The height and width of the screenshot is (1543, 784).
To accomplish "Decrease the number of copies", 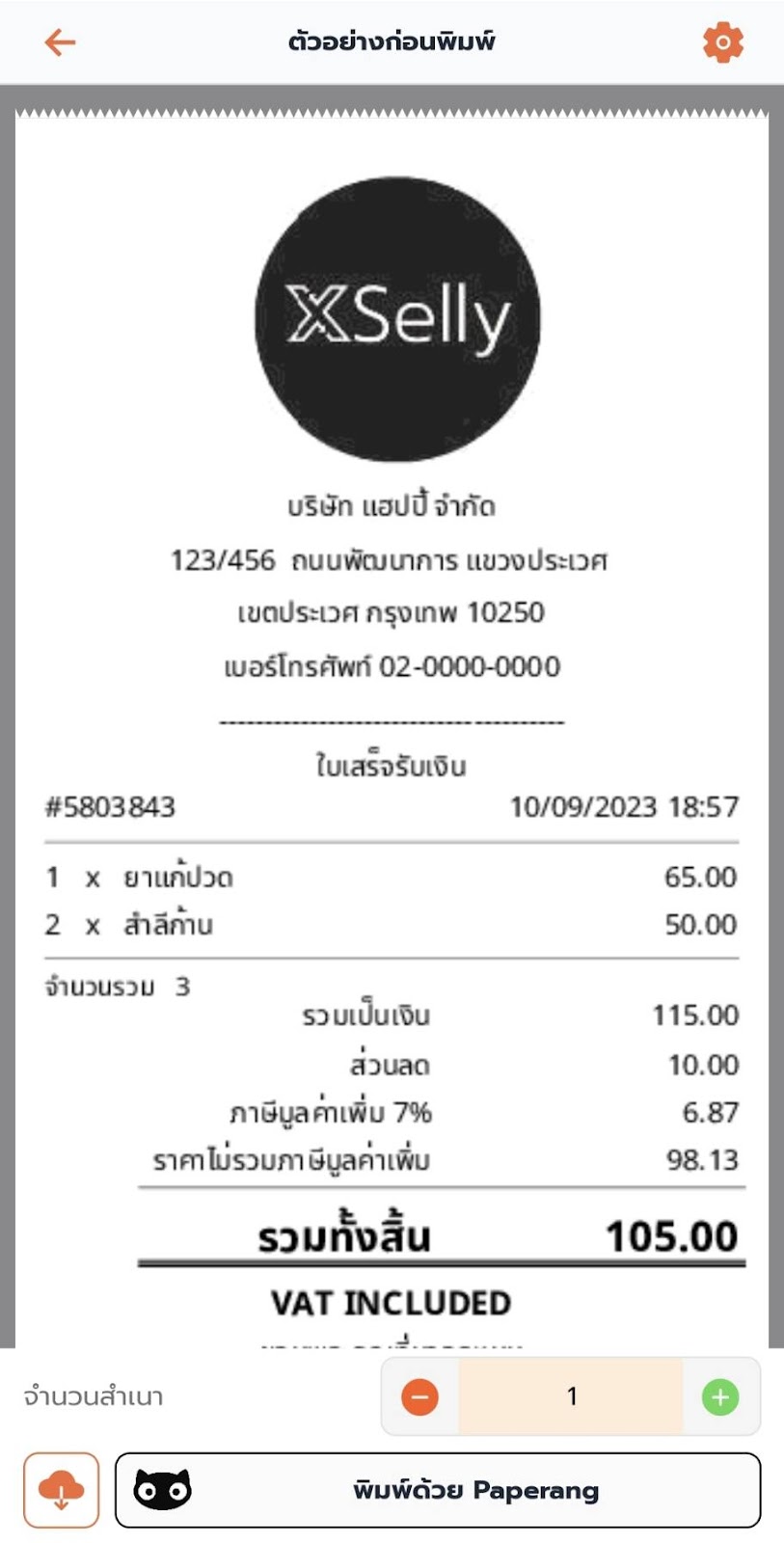I will pos(419,1396).
